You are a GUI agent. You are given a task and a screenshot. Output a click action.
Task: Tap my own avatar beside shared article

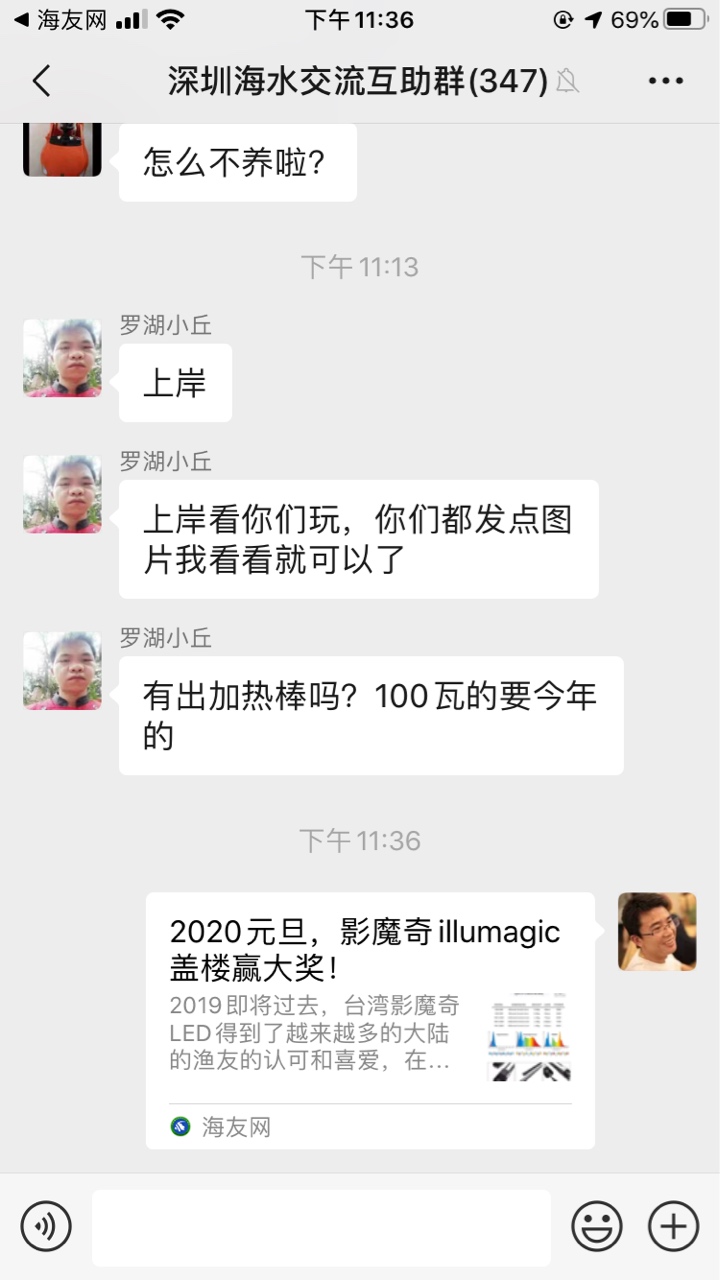click(657, 931)
